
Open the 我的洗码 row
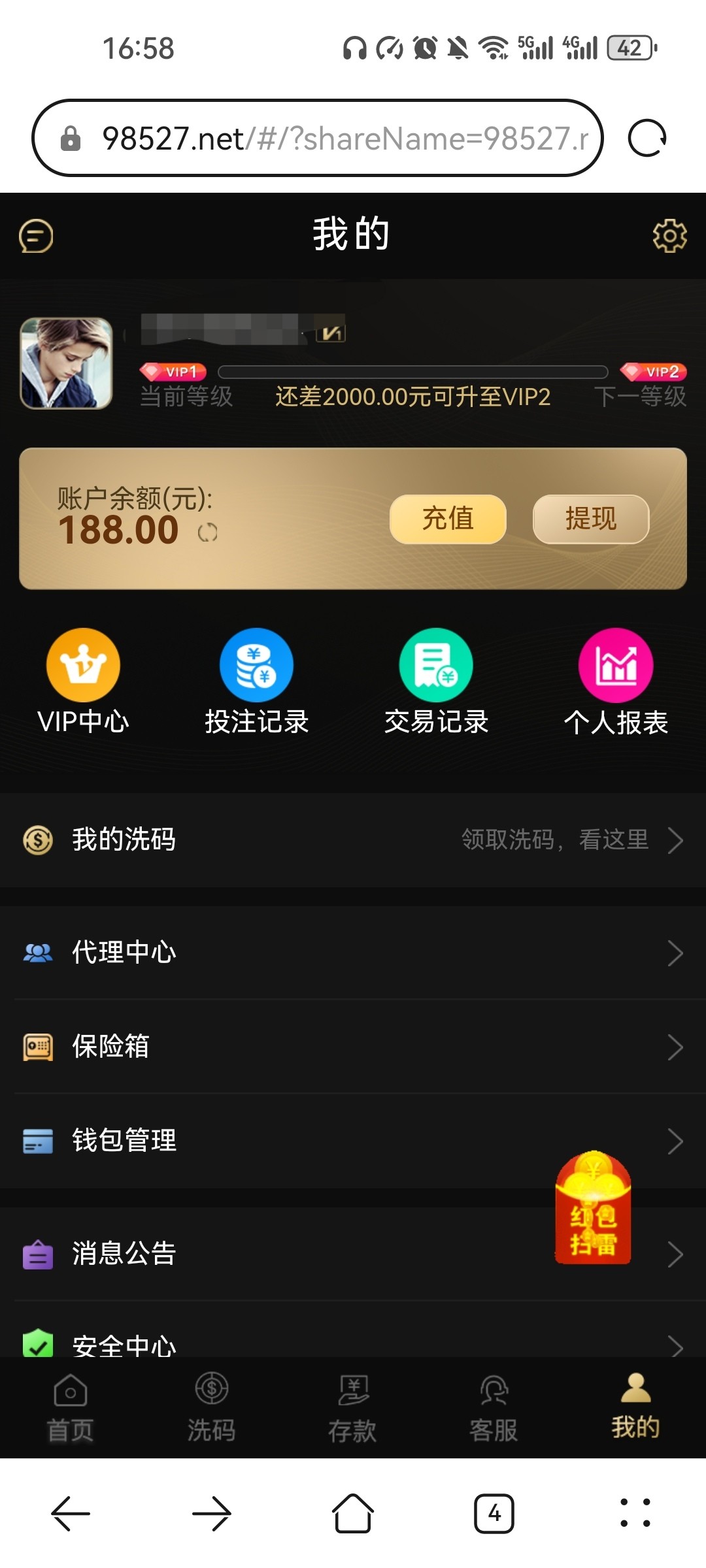(x=353, y=840)
